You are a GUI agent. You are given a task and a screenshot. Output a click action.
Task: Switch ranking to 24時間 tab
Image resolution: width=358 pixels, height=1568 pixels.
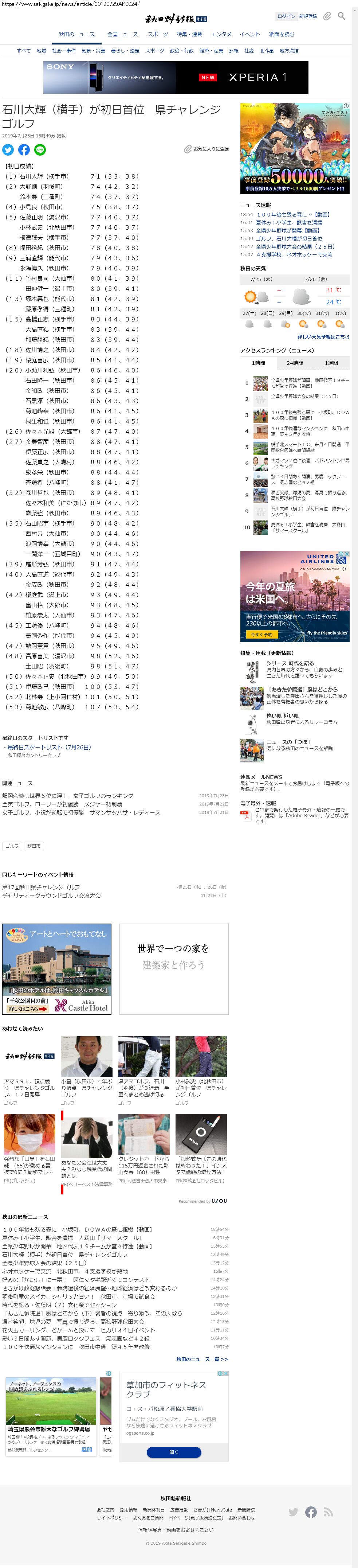(295, 363)
